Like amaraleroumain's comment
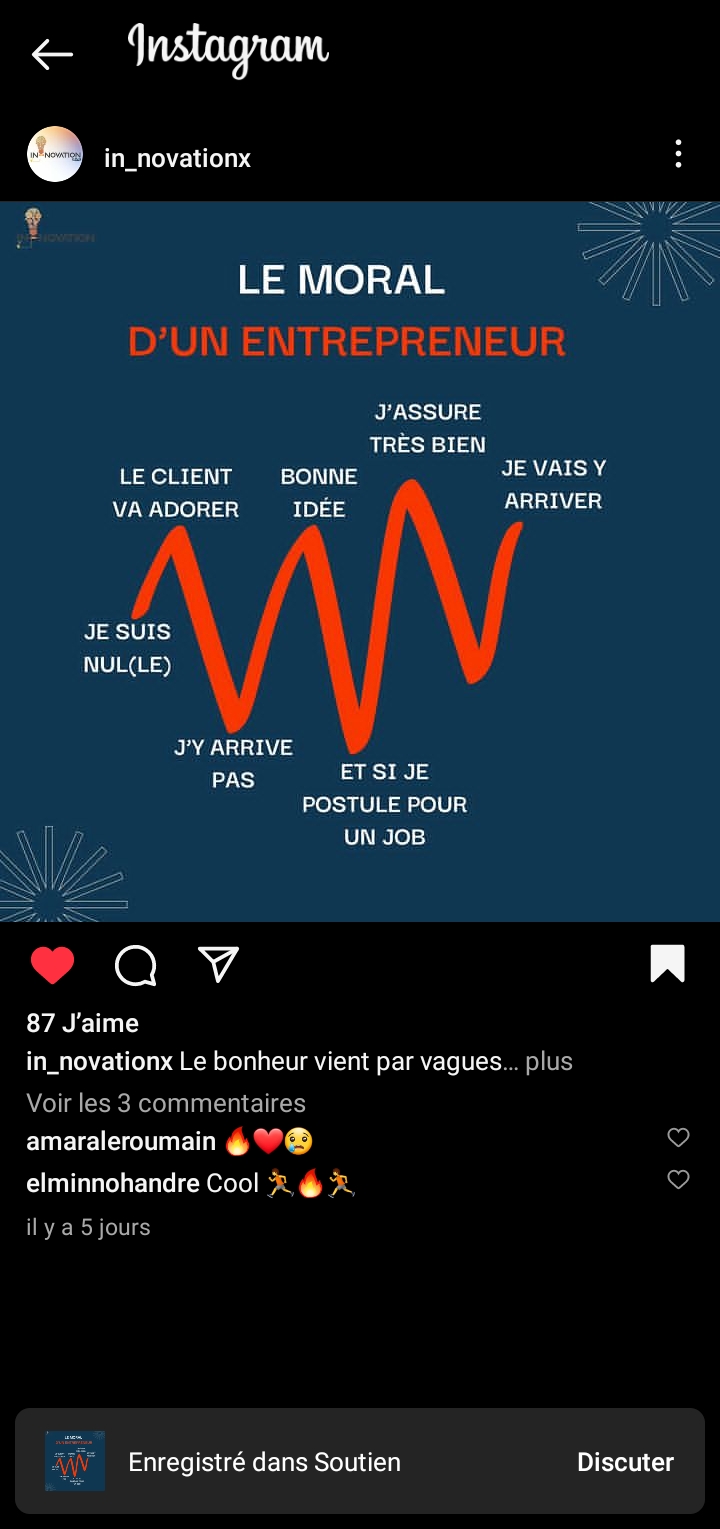720x1529 pixels. [x=678, y=1137]
